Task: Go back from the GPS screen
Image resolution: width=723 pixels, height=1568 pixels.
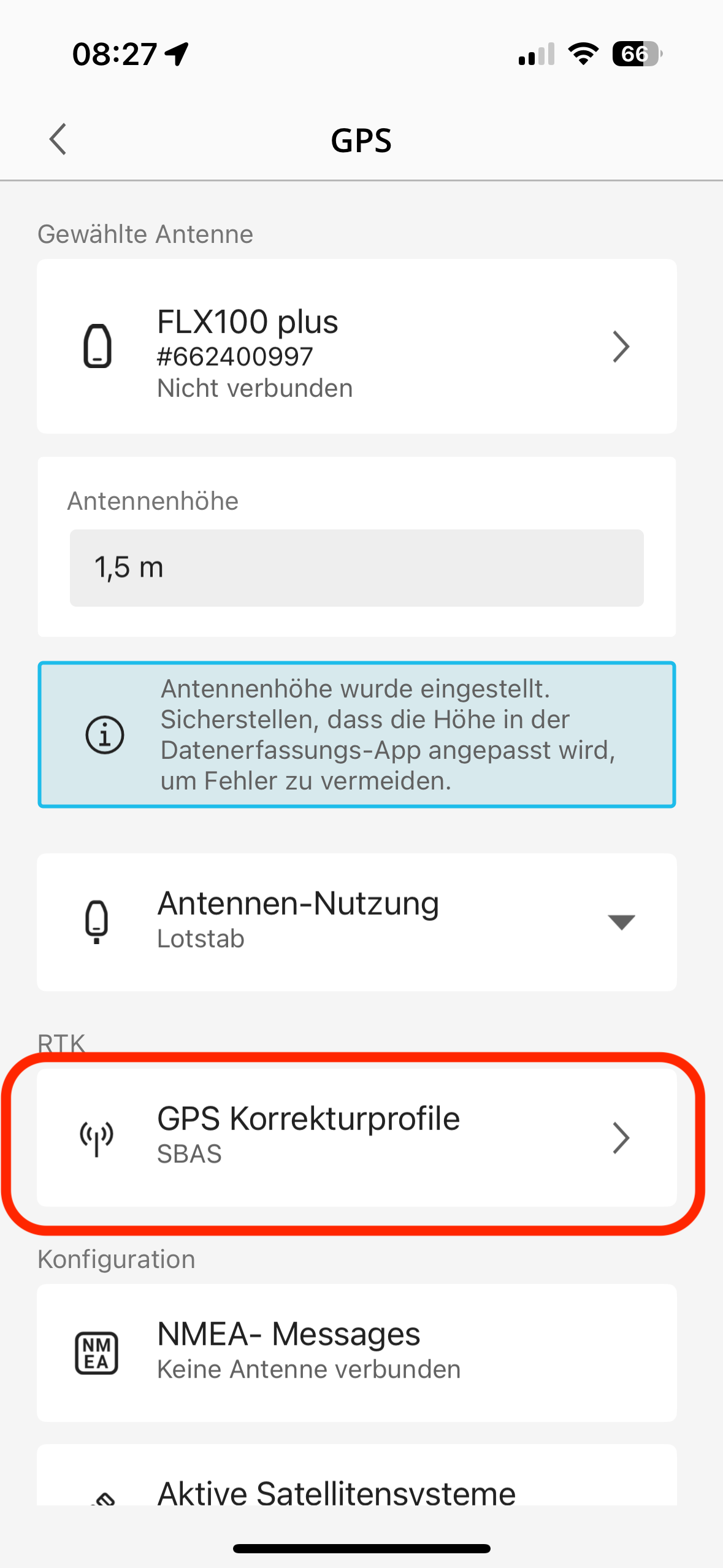Action: point(58,139)
